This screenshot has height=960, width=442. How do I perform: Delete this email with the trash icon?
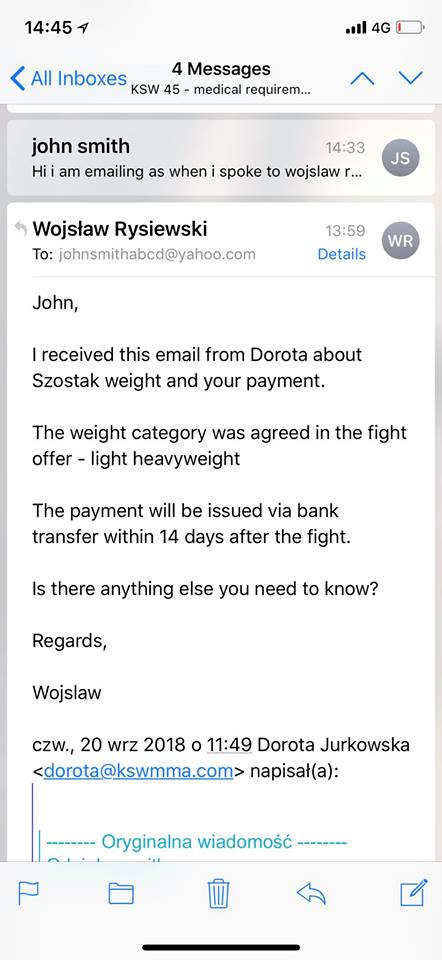pos(218,894)
